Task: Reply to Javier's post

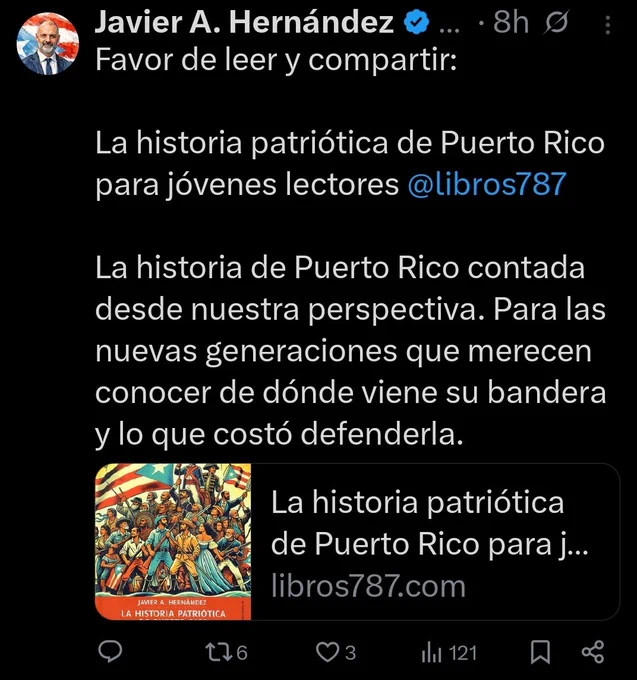Action: pyautogui.click(x=110, y=652)
